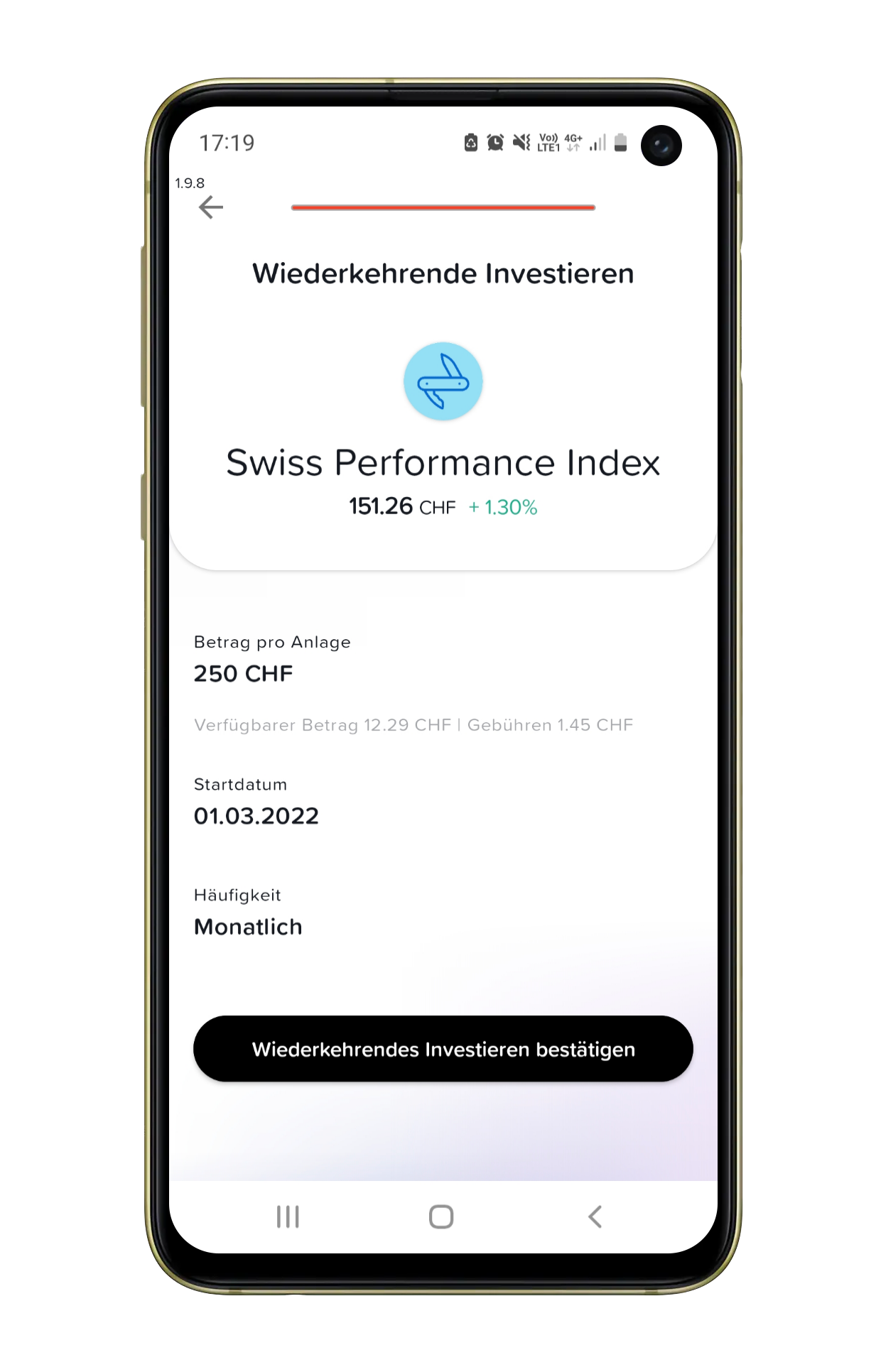
Task: Tap the muted sound icon in status bar
Action: [521, 142]
